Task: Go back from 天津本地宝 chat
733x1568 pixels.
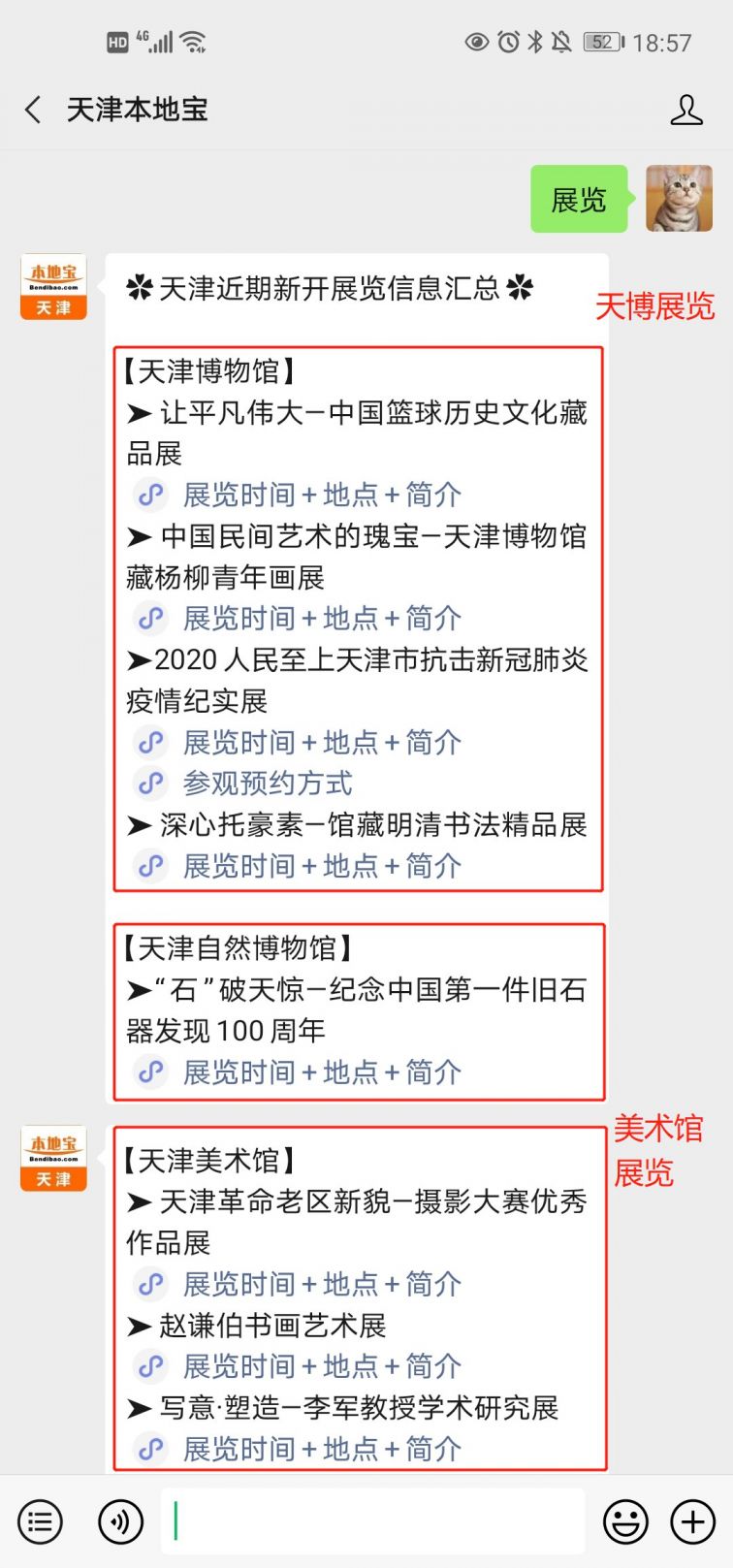Action: coord(33,110)
